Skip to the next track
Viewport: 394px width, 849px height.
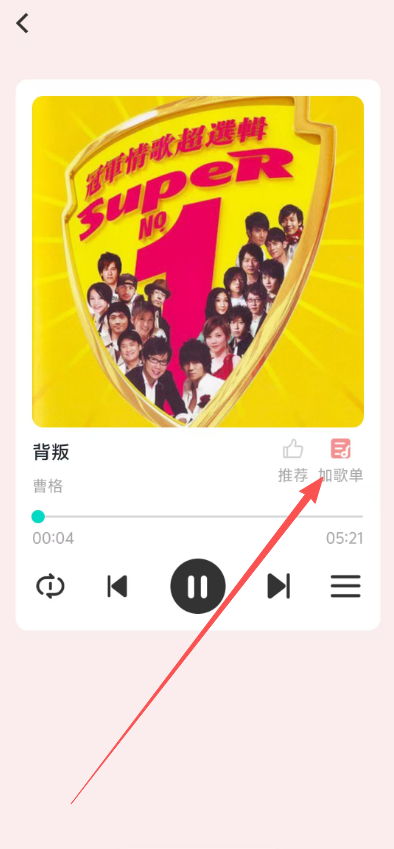[x=279, y=586]
